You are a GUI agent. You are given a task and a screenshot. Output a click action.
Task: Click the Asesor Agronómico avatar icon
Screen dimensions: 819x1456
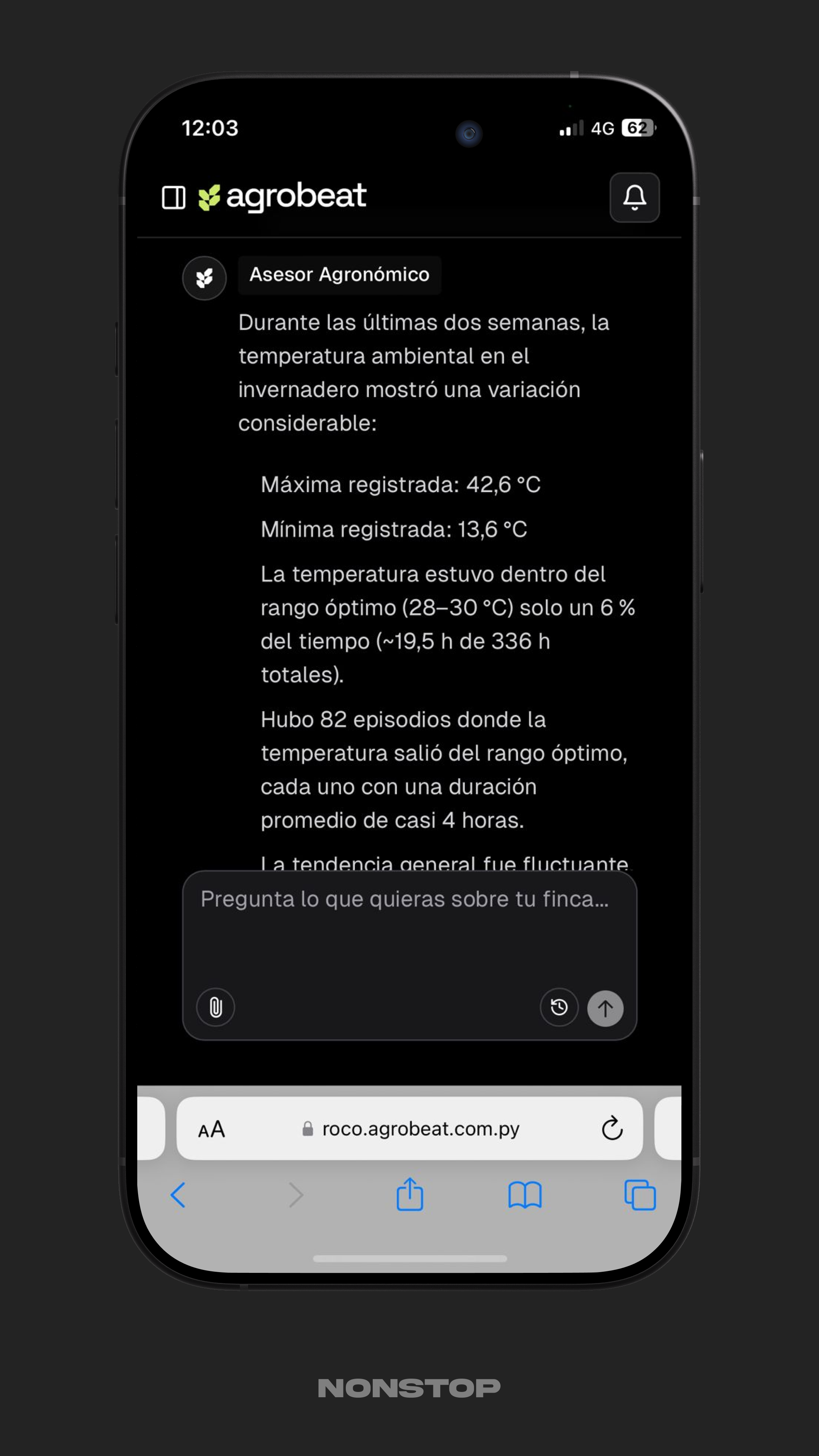pos(204,278)
